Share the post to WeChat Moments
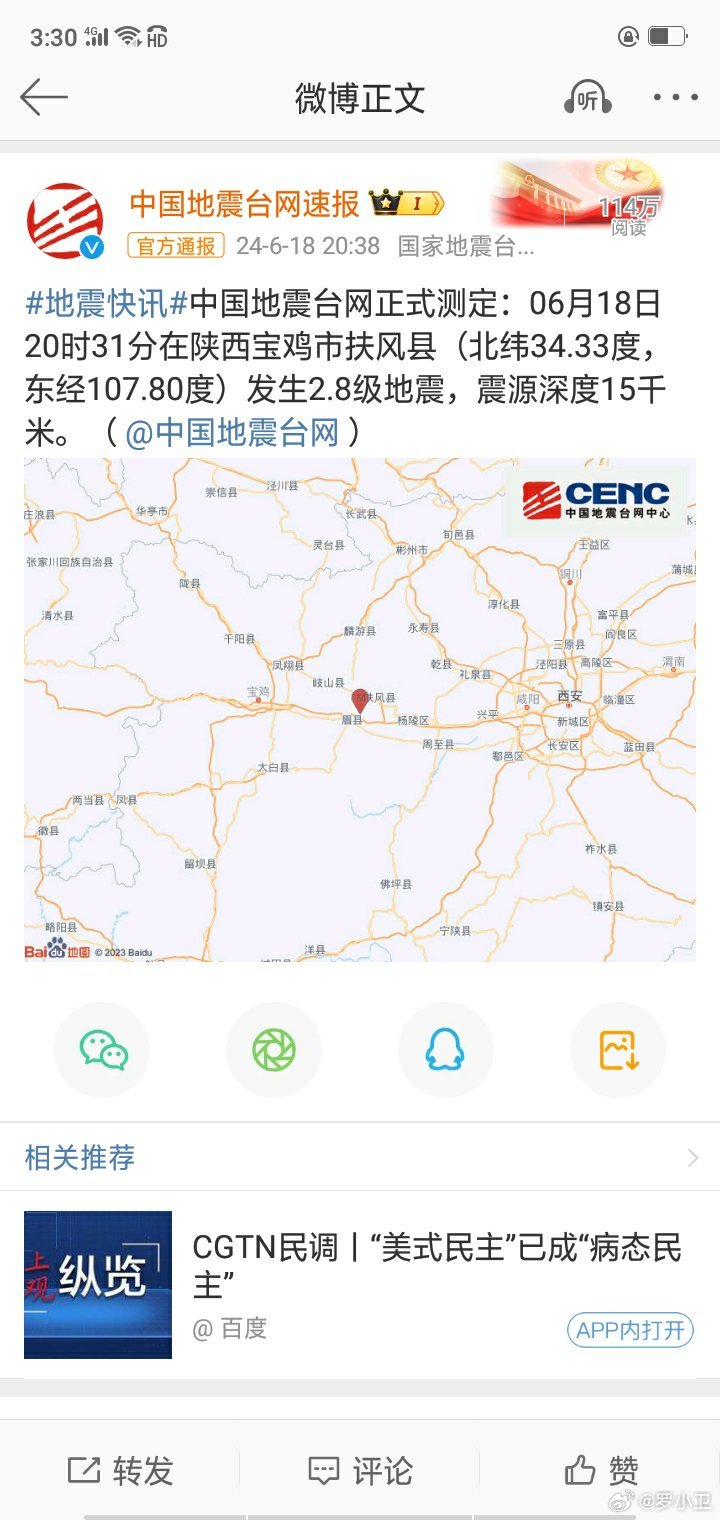 [x=274, y=1050]
